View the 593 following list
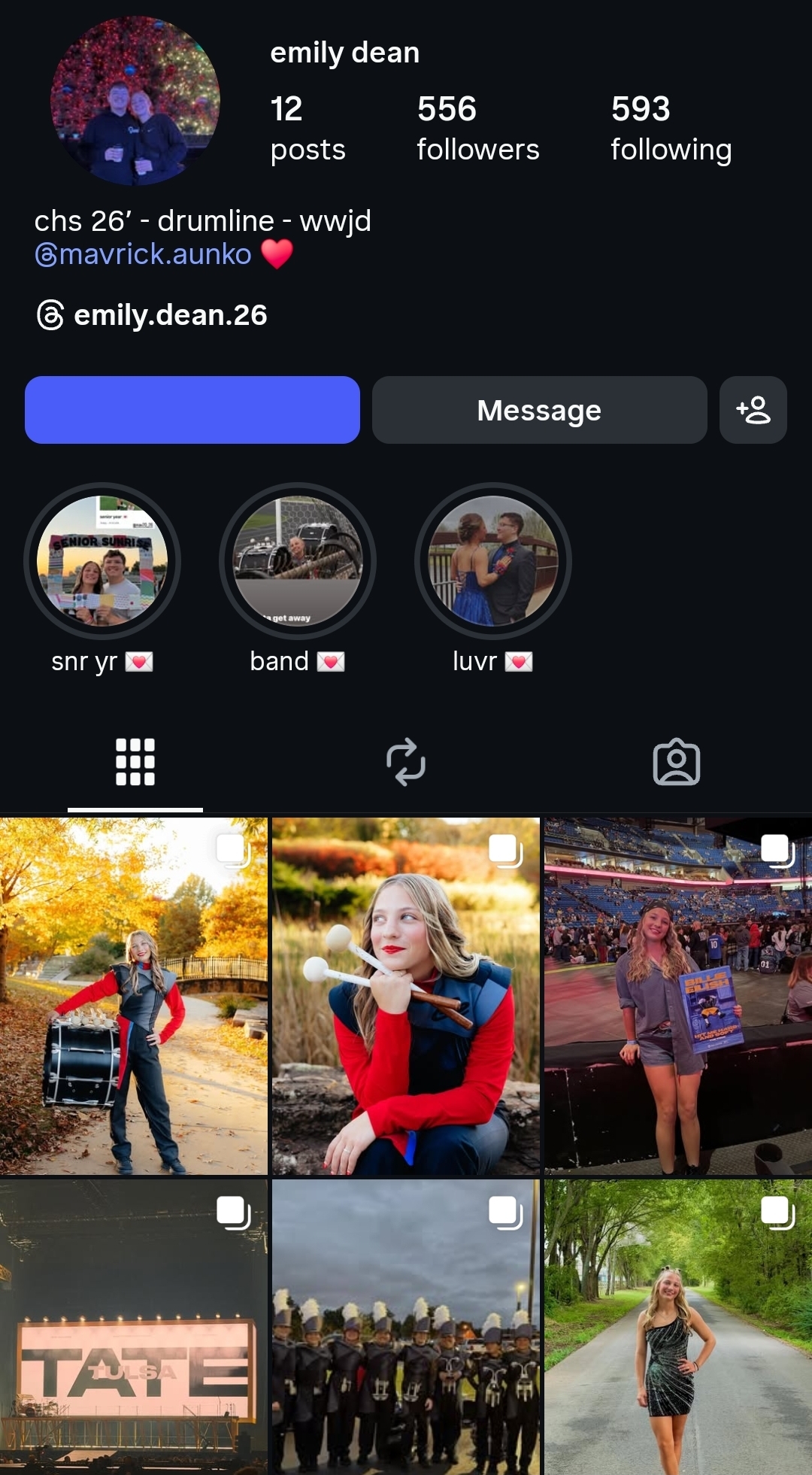 coord(671,128)
